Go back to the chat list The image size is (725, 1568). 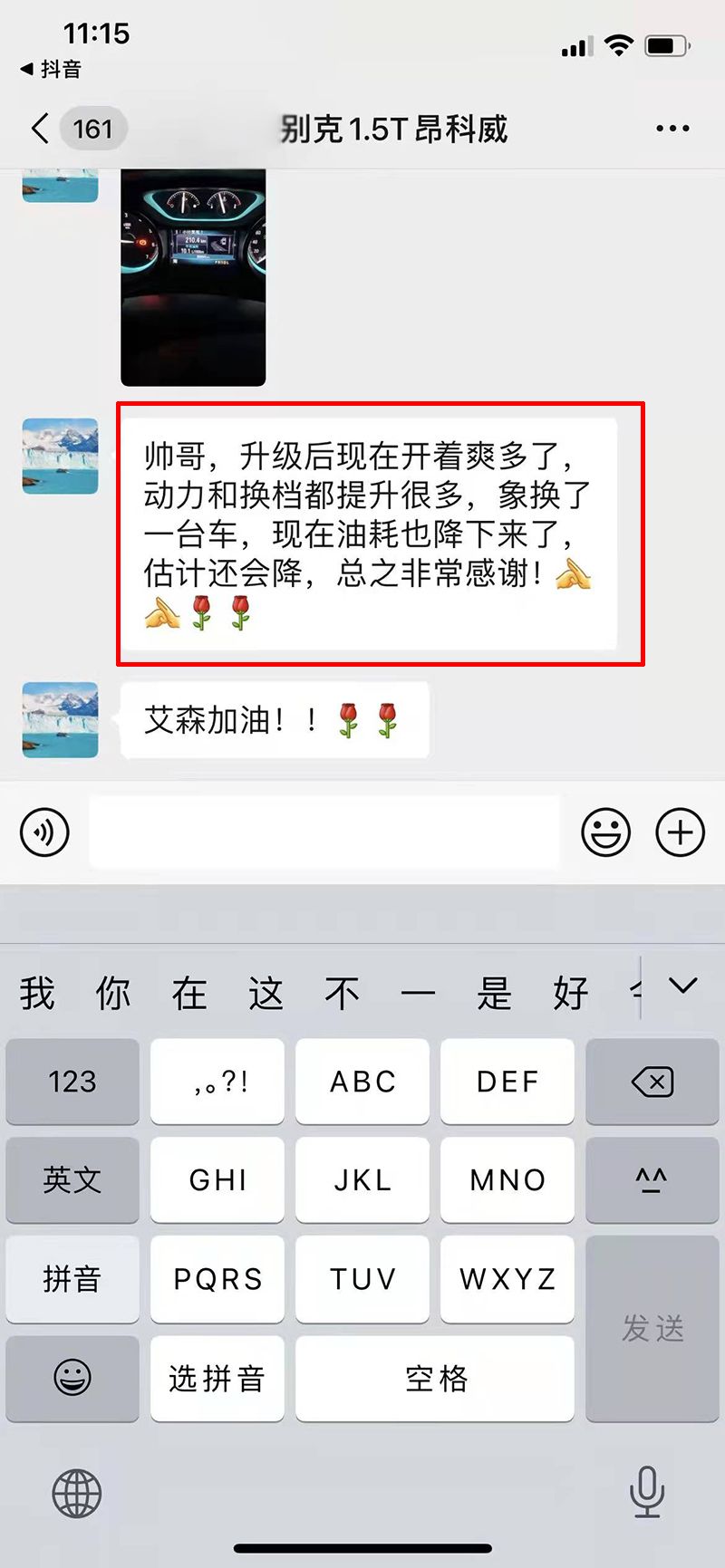pyautogui.click(x=41, y=129)
